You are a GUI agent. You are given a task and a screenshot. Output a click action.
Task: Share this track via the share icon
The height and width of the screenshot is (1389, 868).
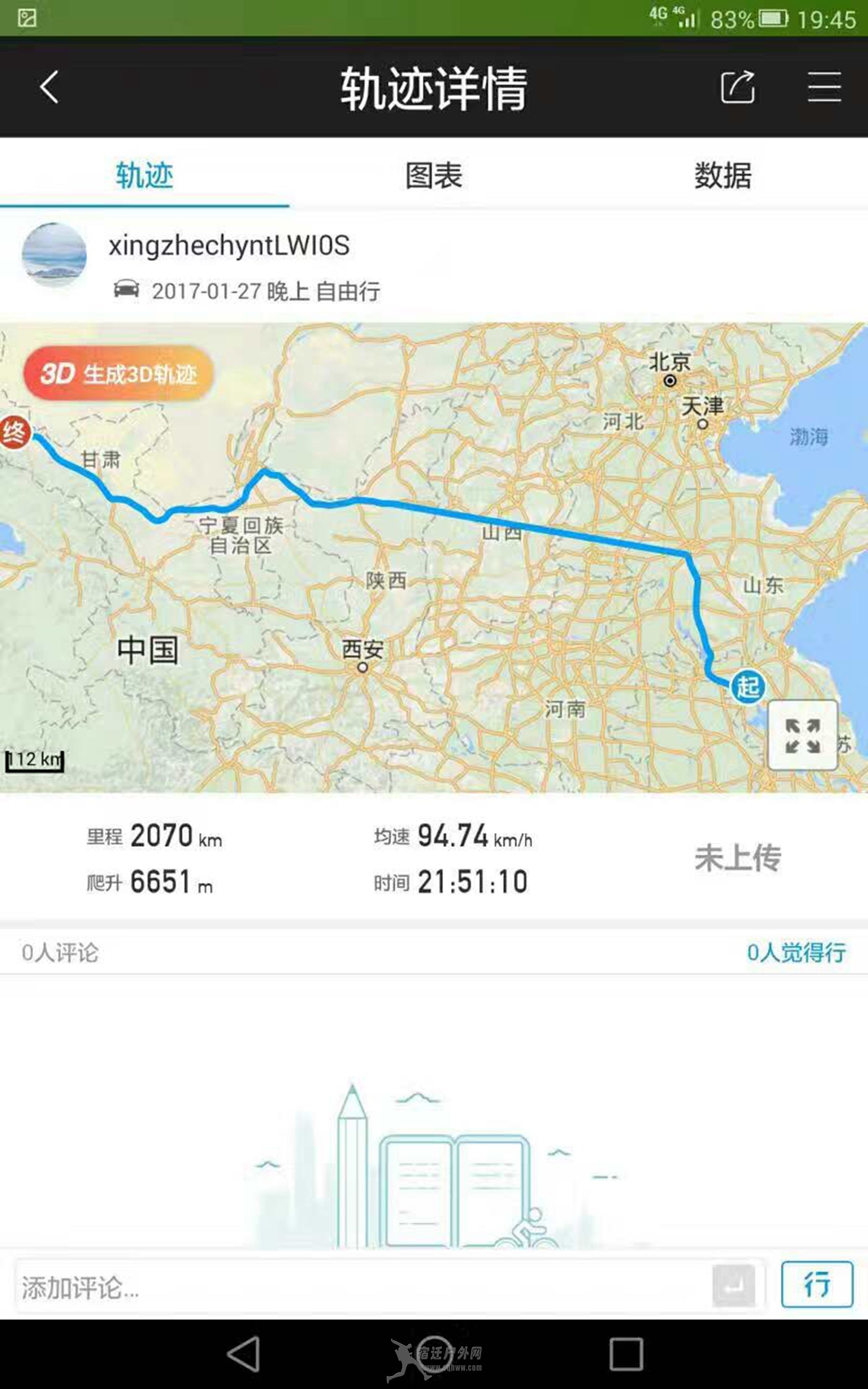[738, 87]
